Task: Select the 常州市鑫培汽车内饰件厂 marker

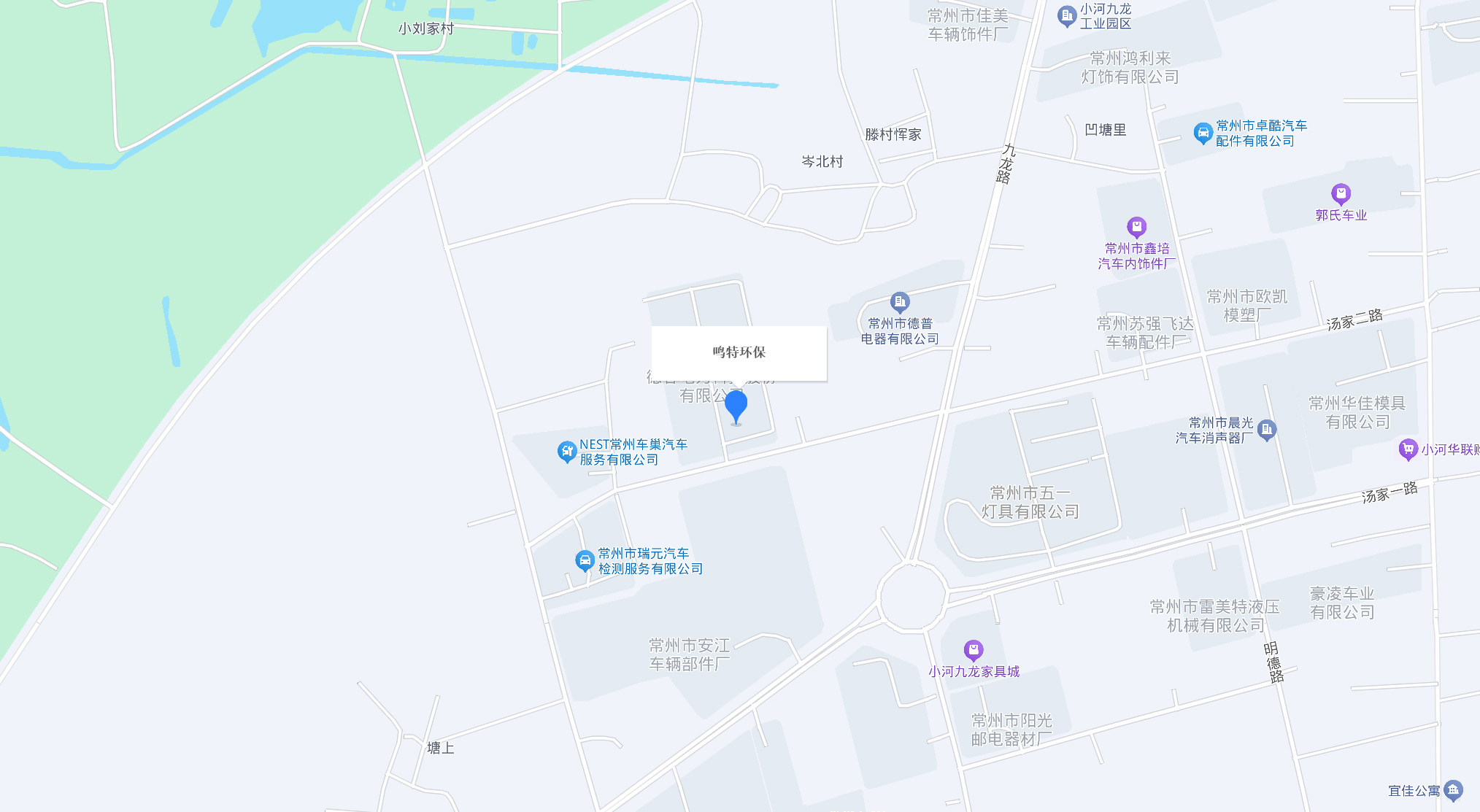Action: 1136,227
